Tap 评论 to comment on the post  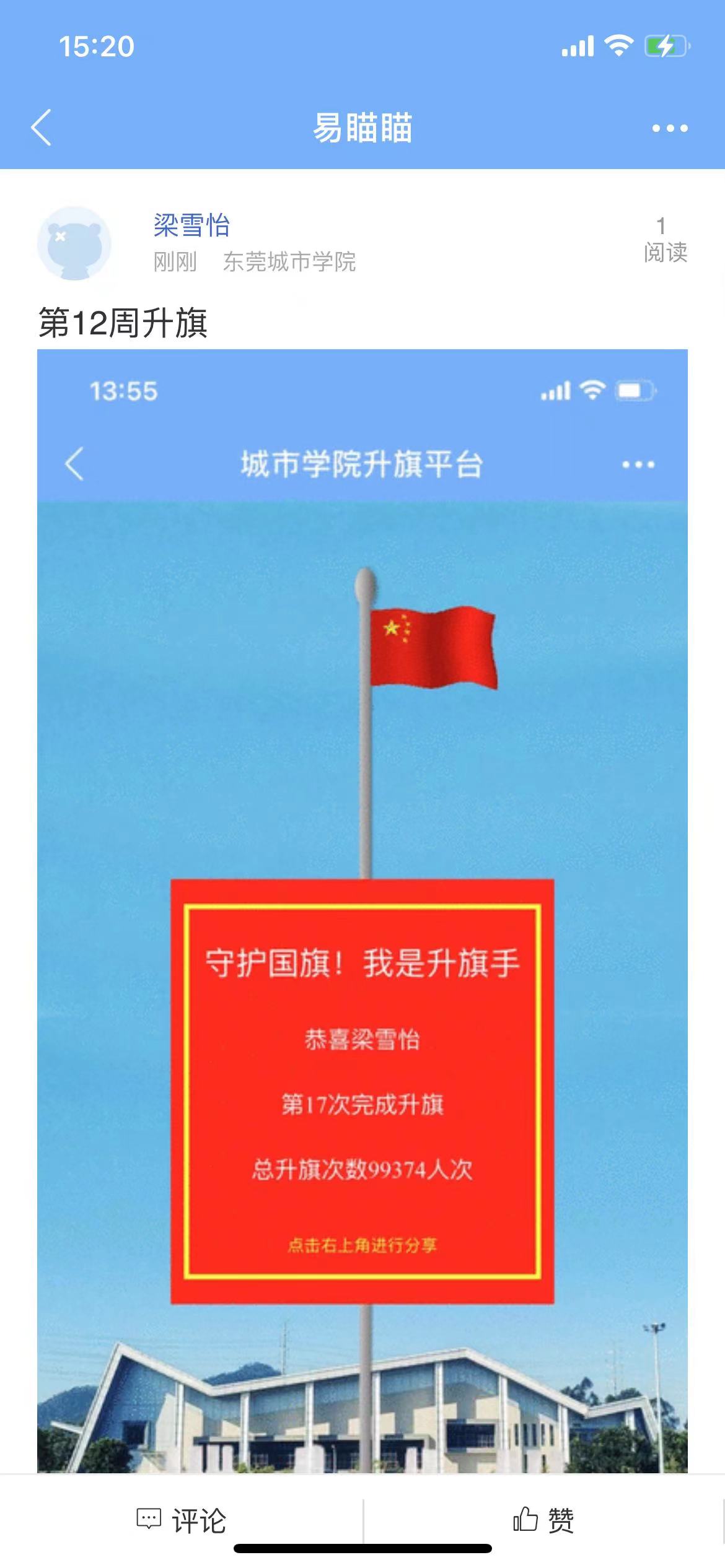point(181,1520)
